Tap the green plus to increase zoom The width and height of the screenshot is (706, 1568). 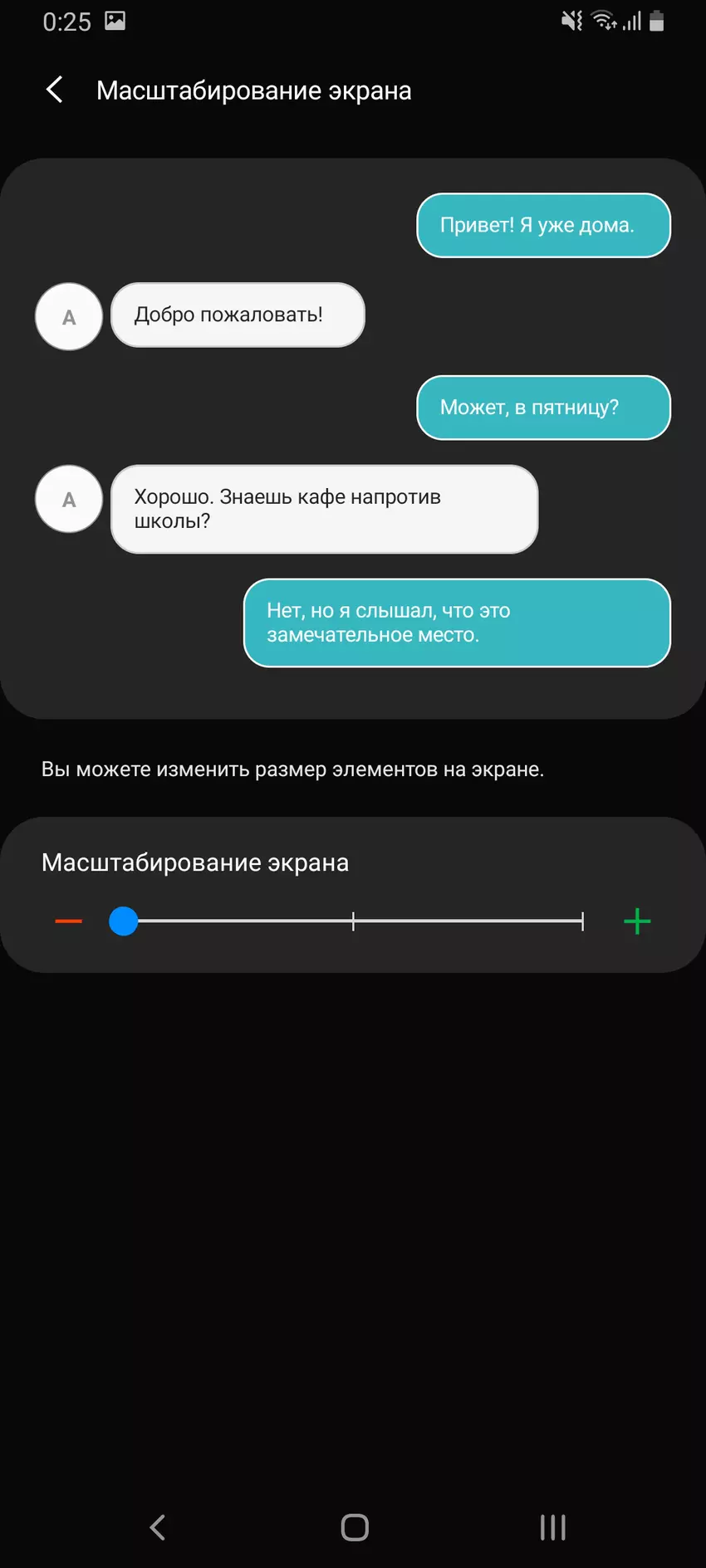637,921
